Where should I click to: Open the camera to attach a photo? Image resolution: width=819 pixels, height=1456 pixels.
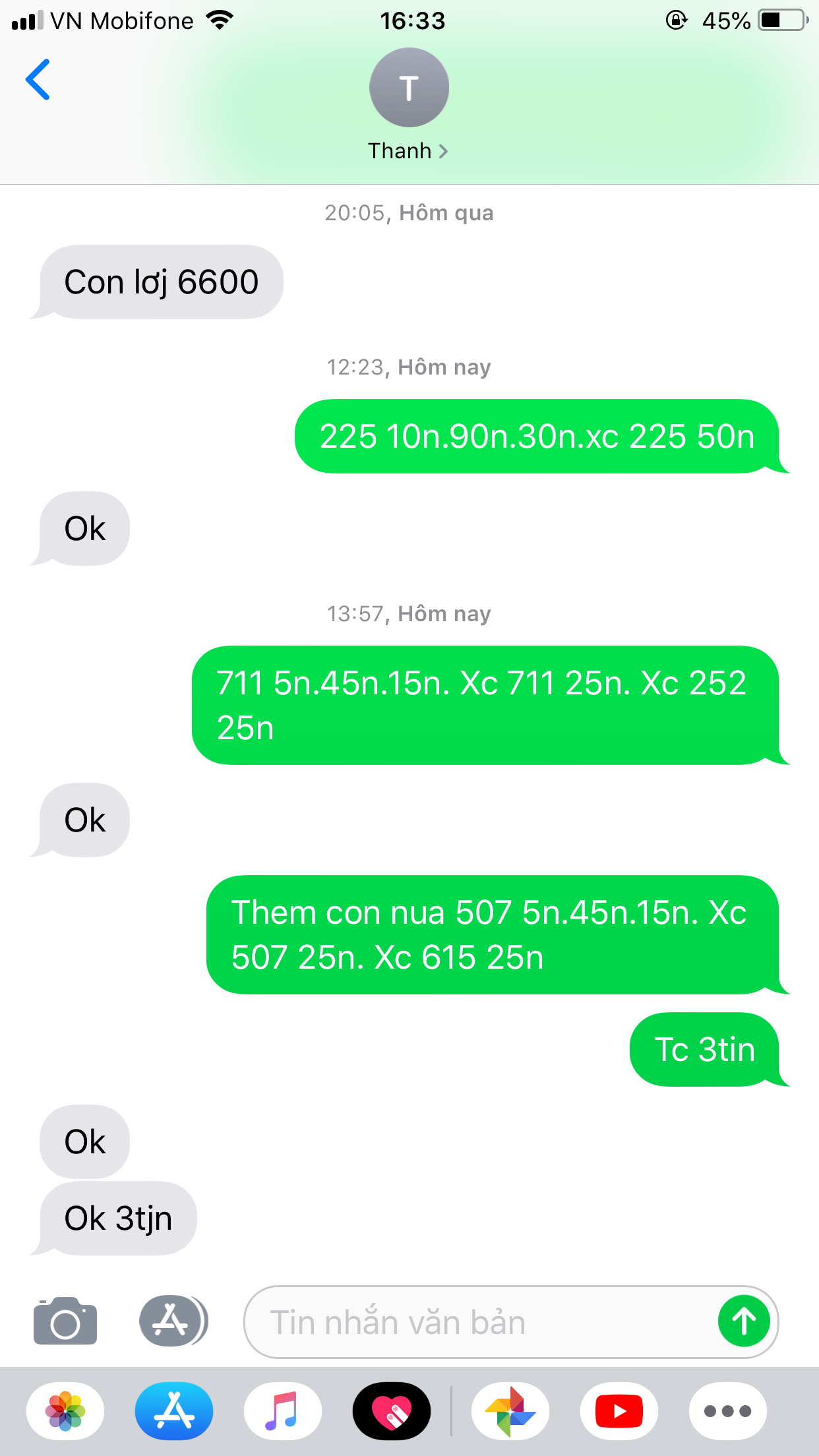pos(65,1321)
